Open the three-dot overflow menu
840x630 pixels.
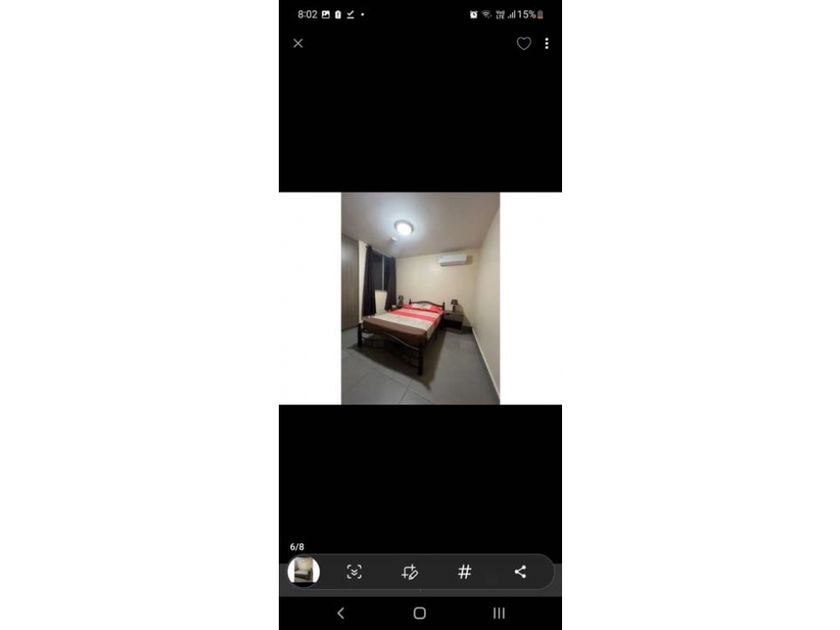[546, 43]
